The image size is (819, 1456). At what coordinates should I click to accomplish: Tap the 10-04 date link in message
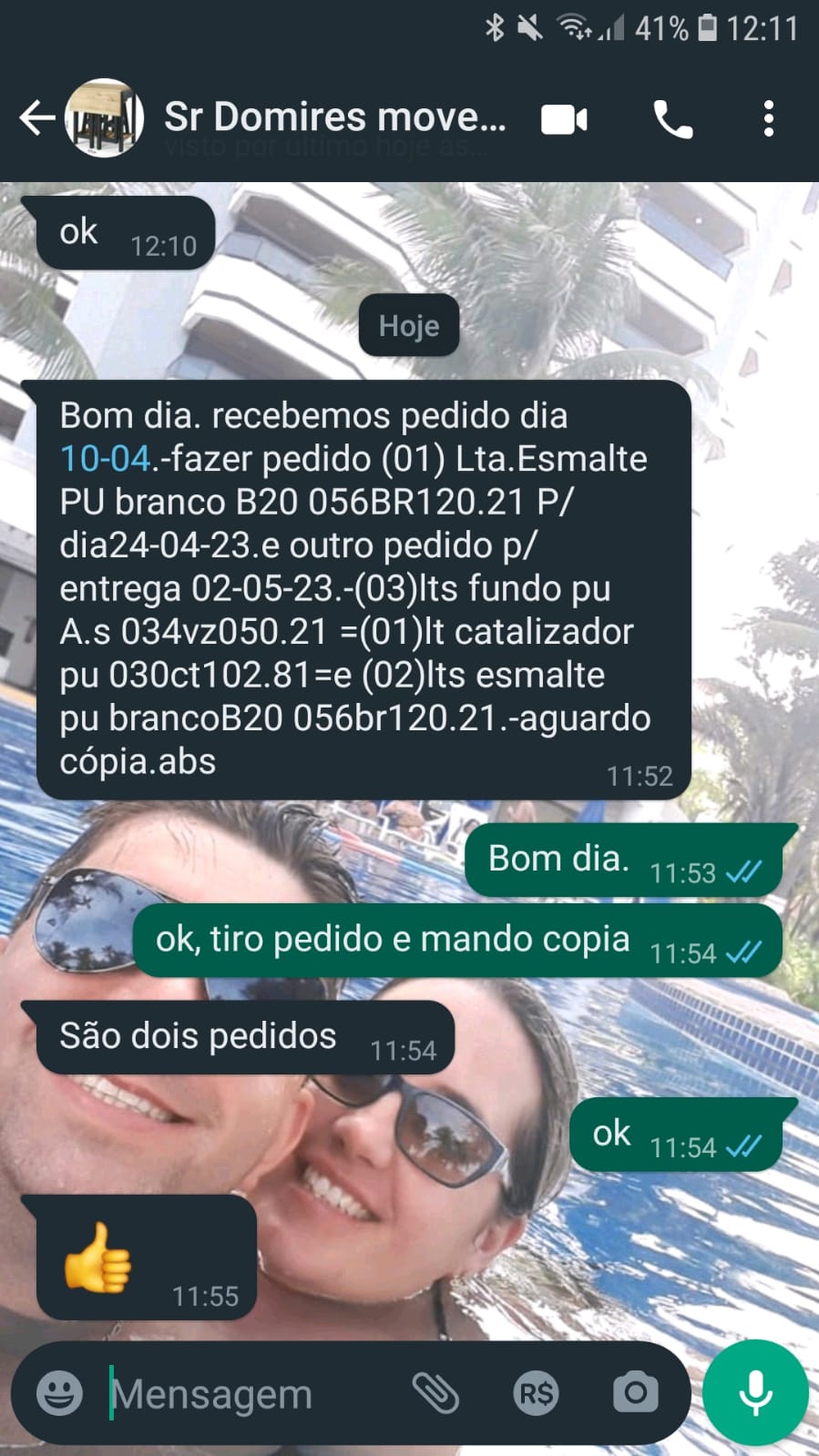click(105, 459)
